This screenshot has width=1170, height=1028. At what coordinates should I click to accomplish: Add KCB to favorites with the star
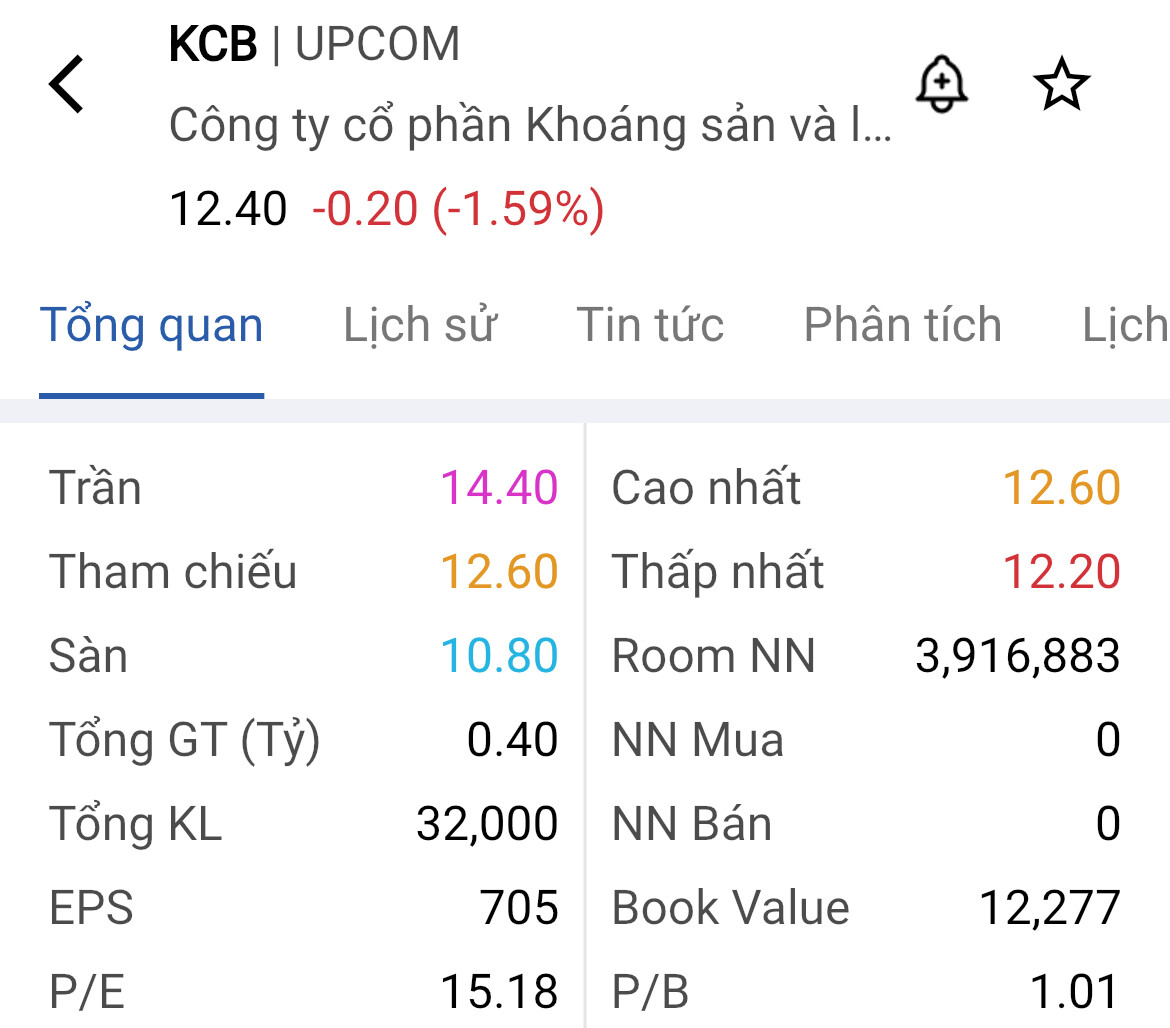point(1060,85)
